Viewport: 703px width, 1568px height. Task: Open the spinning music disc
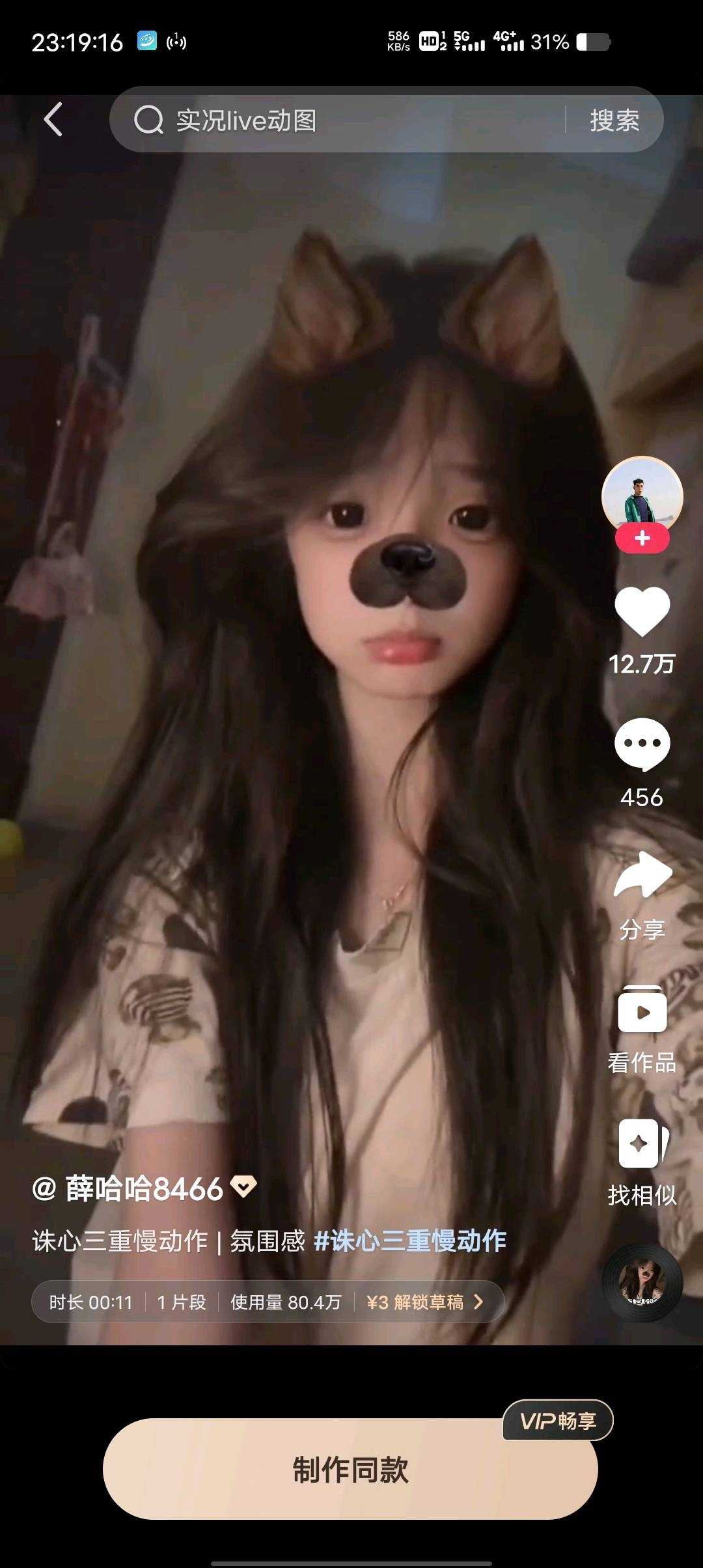pos(642,1283)
